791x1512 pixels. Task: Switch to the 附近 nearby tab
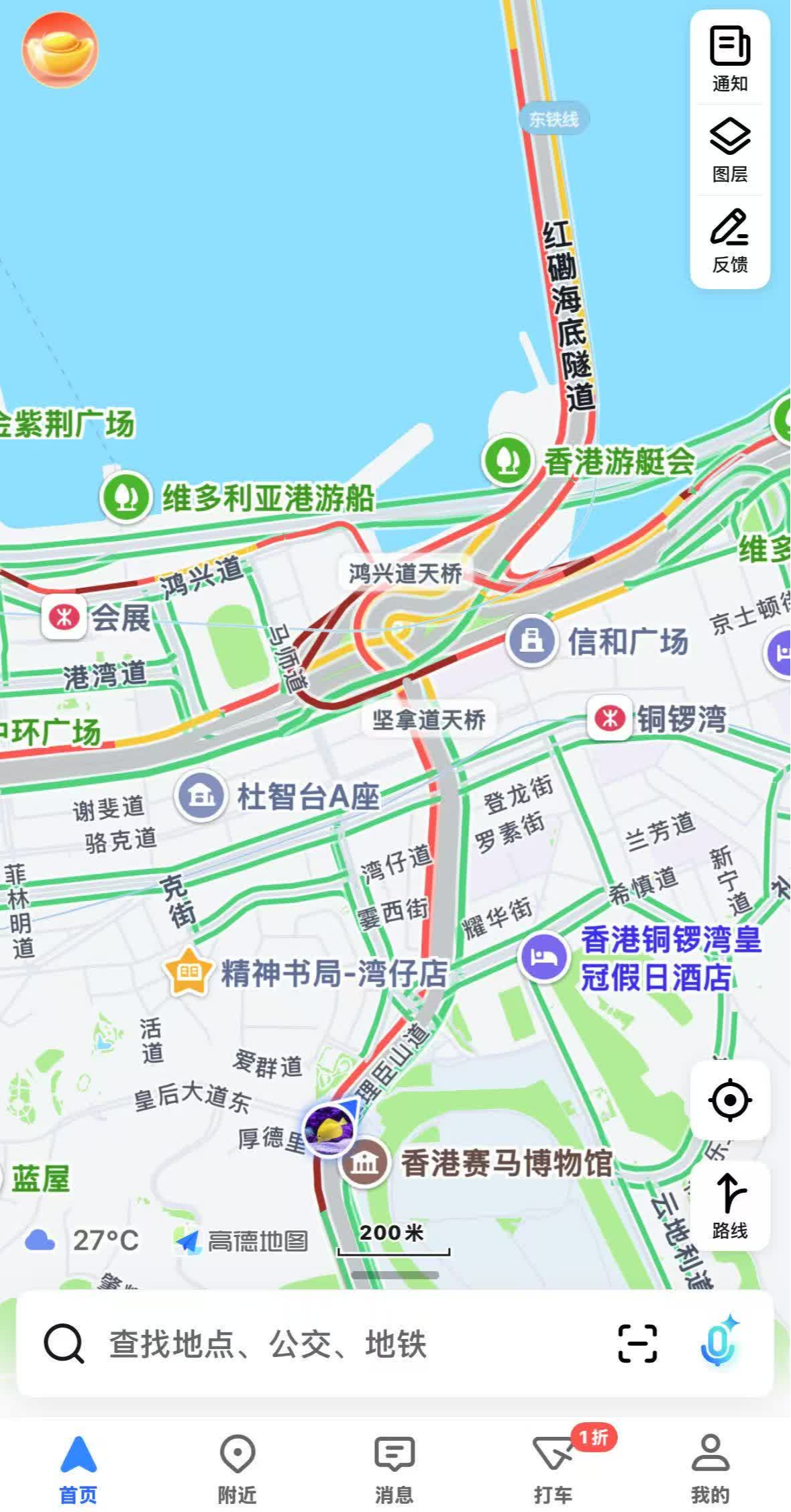click(x=237, y=1469)
